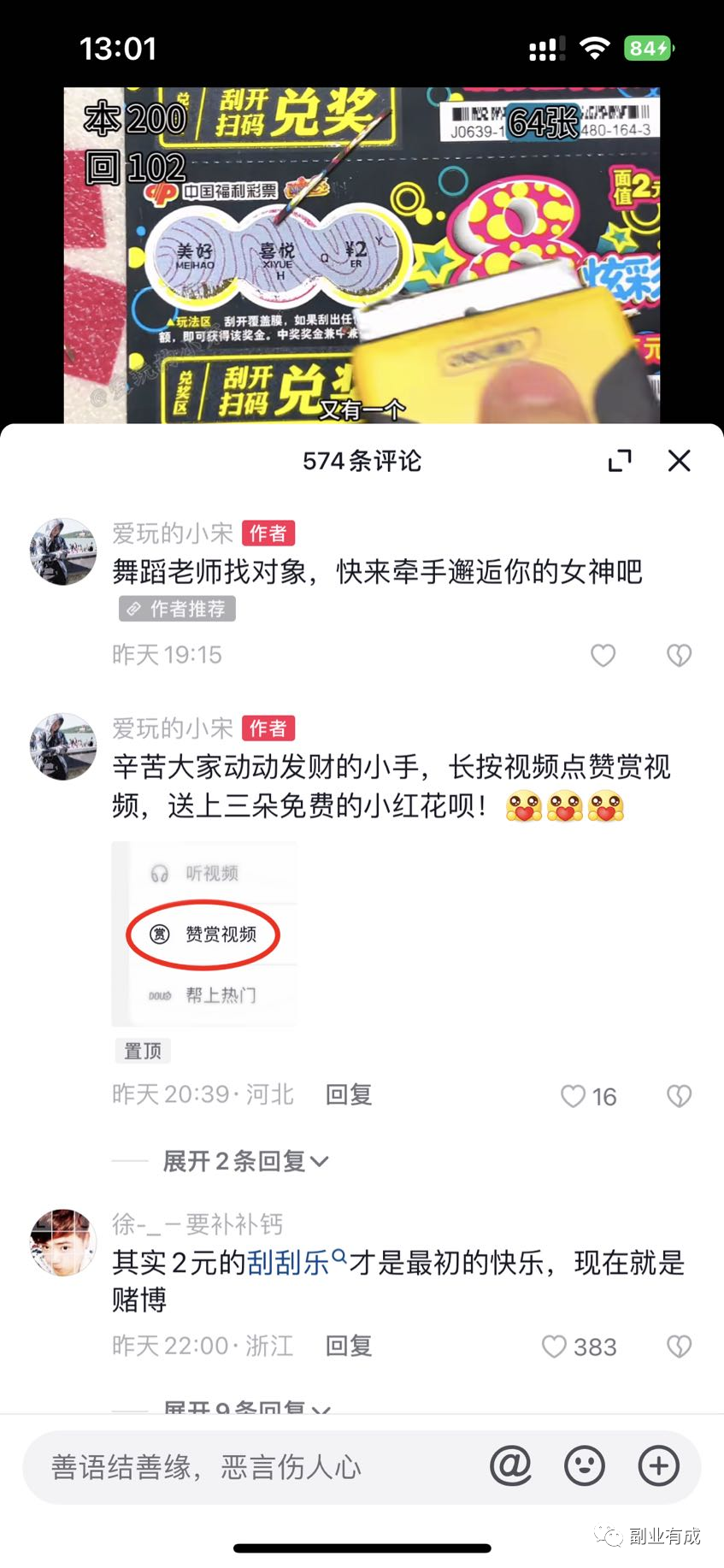Like the 舞蹈老师找对象 comment
The image size is (724, 1568).
click(x=603, y=656)
